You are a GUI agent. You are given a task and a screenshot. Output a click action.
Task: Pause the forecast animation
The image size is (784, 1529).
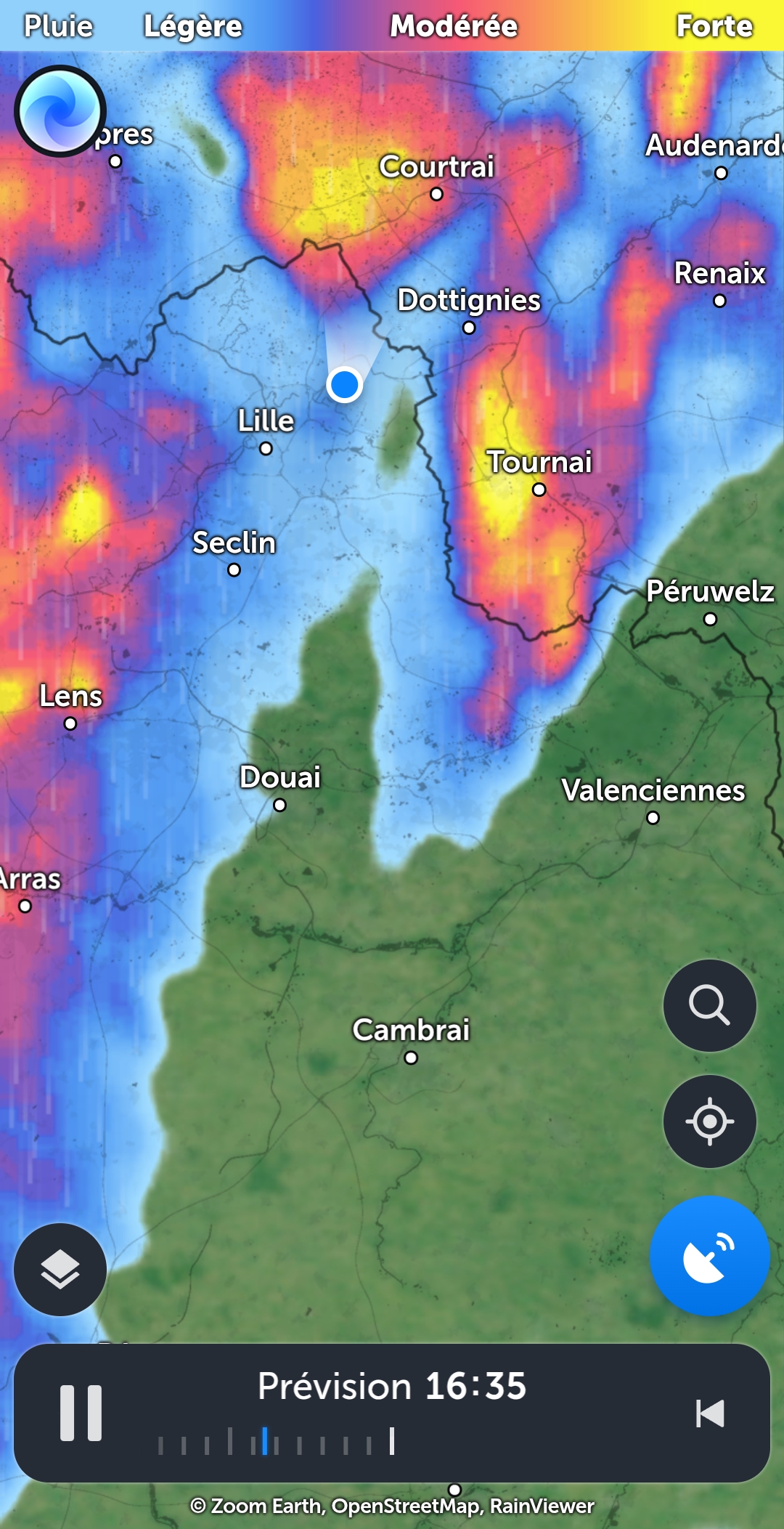click(81, 1413)
